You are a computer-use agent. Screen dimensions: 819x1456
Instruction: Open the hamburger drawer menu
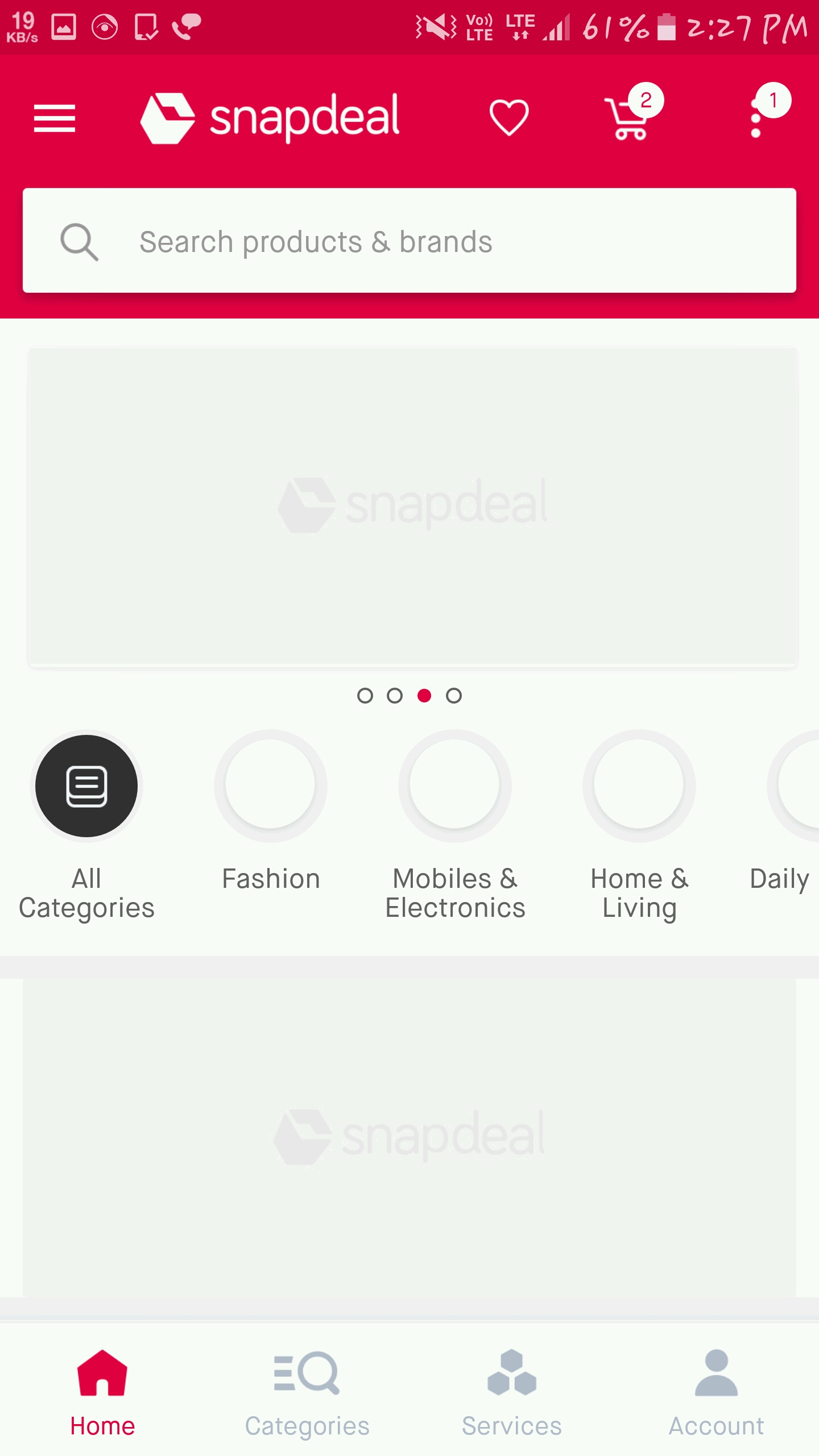point(55,118)
